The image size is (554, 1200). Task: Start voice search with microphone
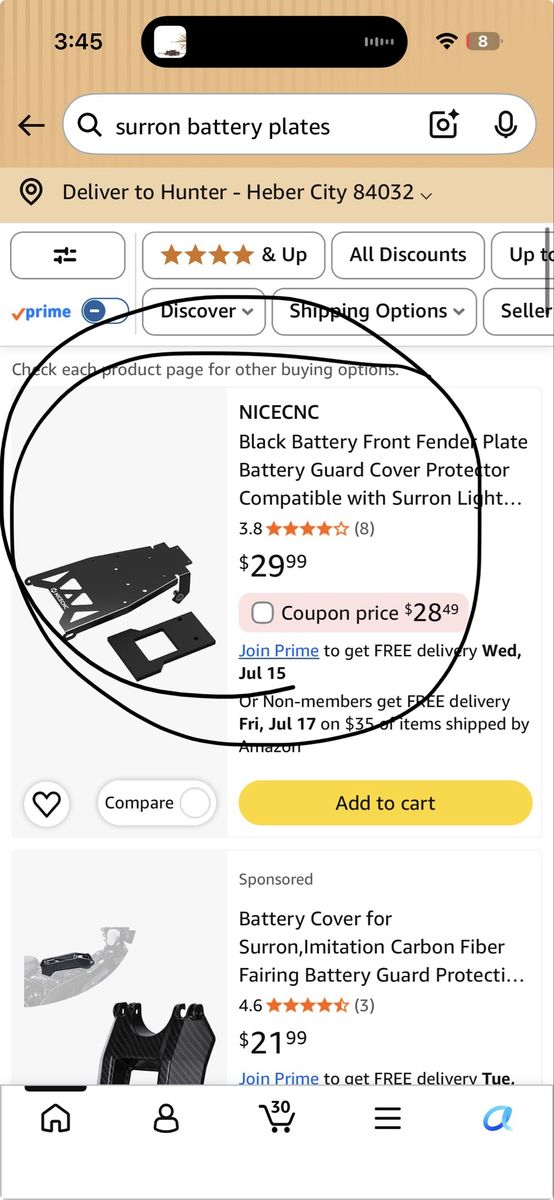pyautogui.click(x=505, y=125)
